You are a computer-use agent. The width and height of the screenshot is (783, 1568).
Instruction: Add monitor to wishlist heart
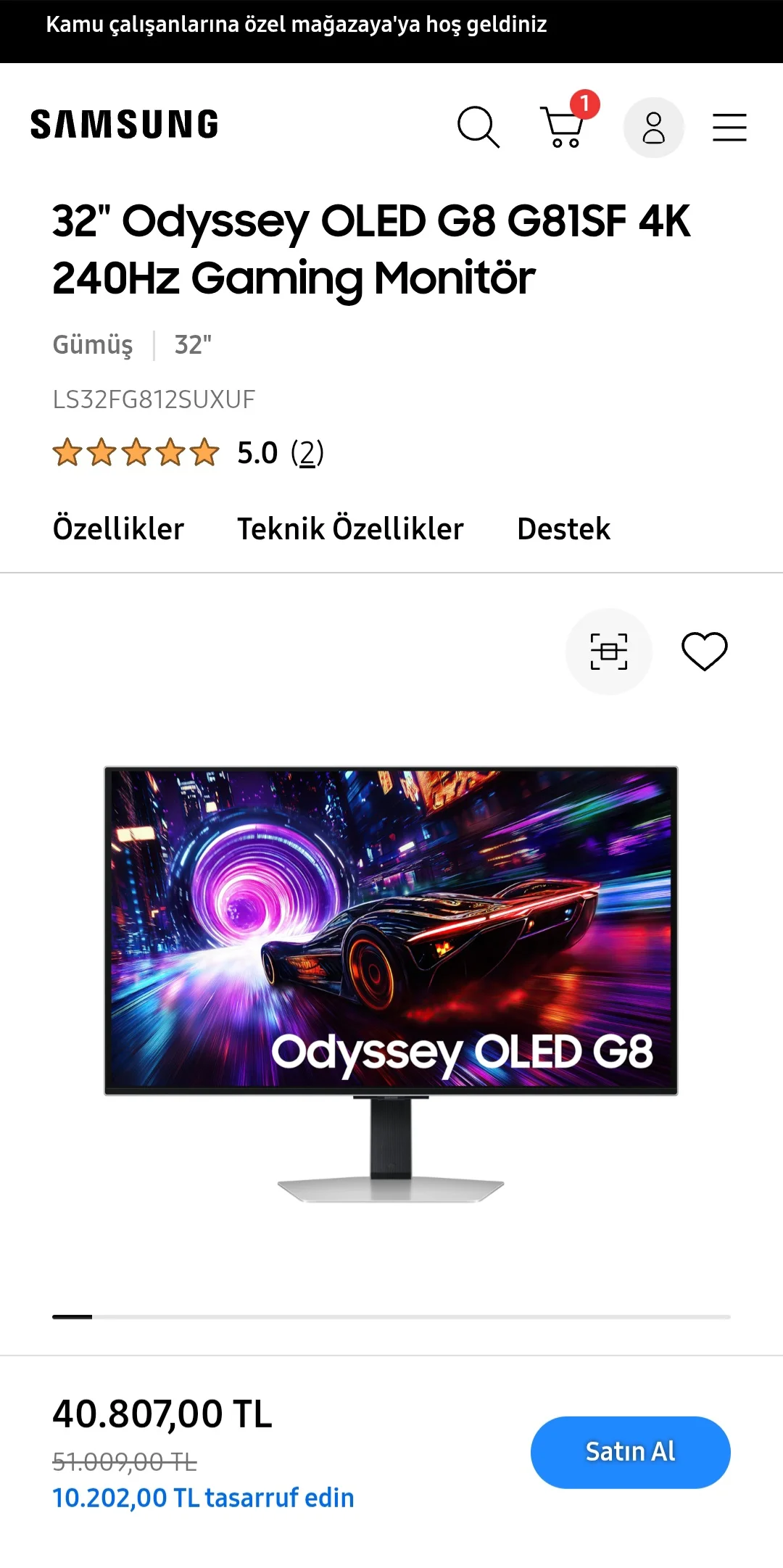(704, 651)
